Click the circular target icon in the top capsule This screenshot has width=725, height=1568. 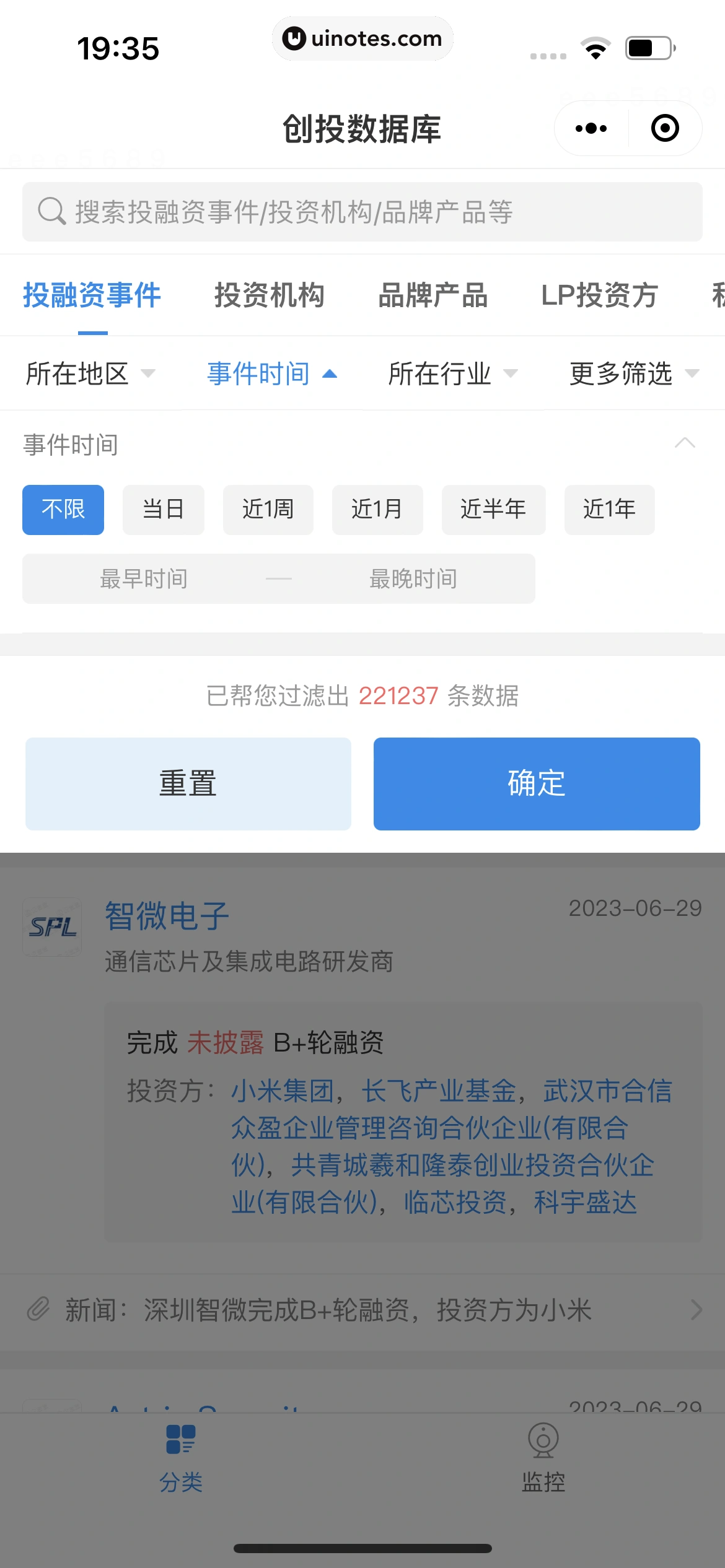click(x=664, y=128)
